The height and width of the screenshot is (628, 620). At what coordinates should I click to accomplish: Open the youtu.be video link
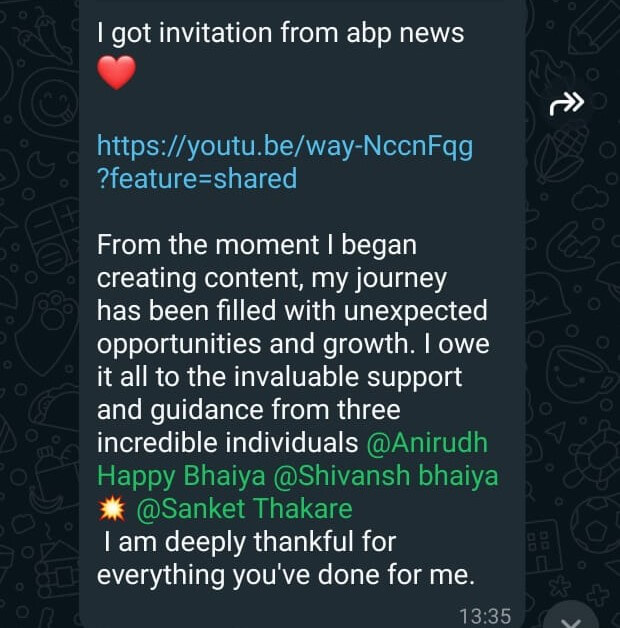(x=284, y=148)
